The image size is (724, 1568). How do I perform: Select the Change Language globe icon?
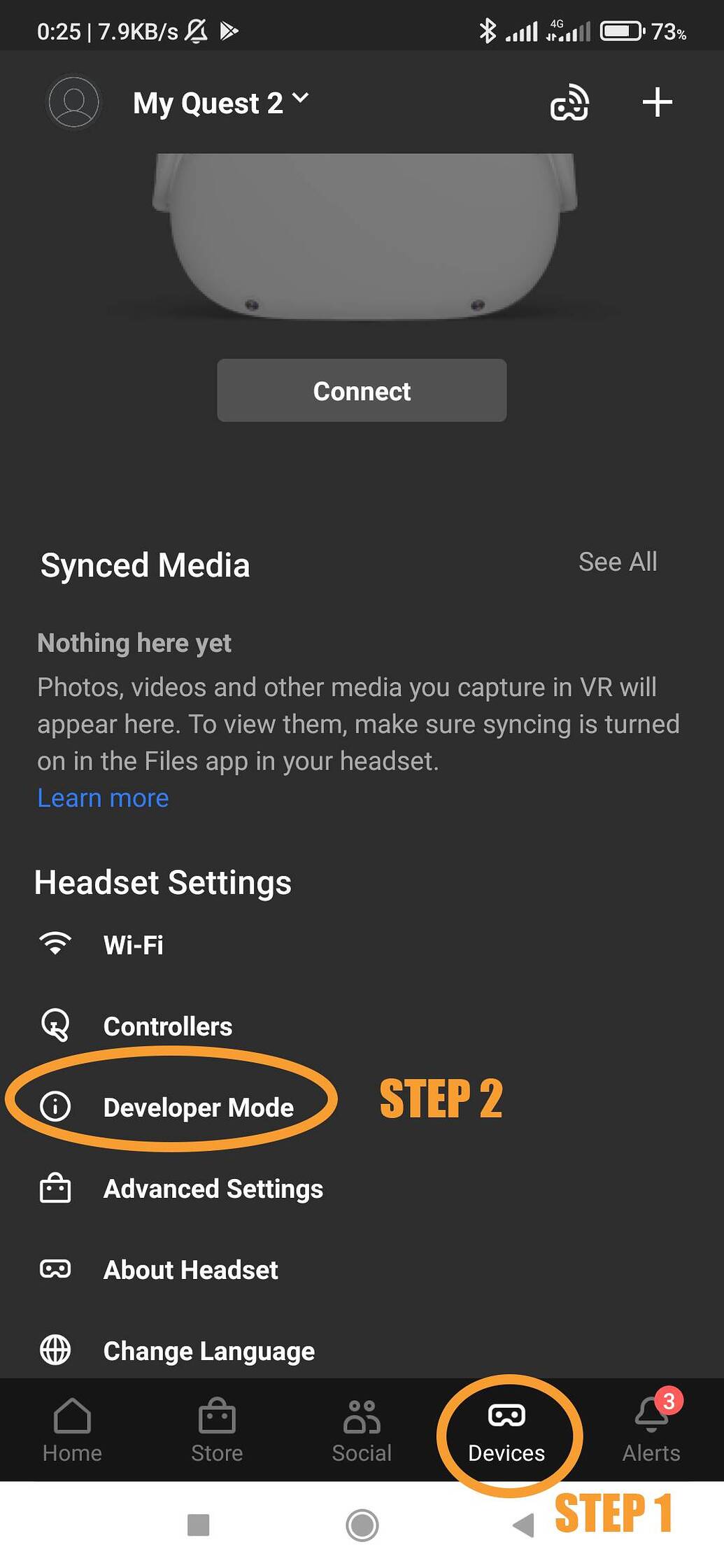(55, 1350)
